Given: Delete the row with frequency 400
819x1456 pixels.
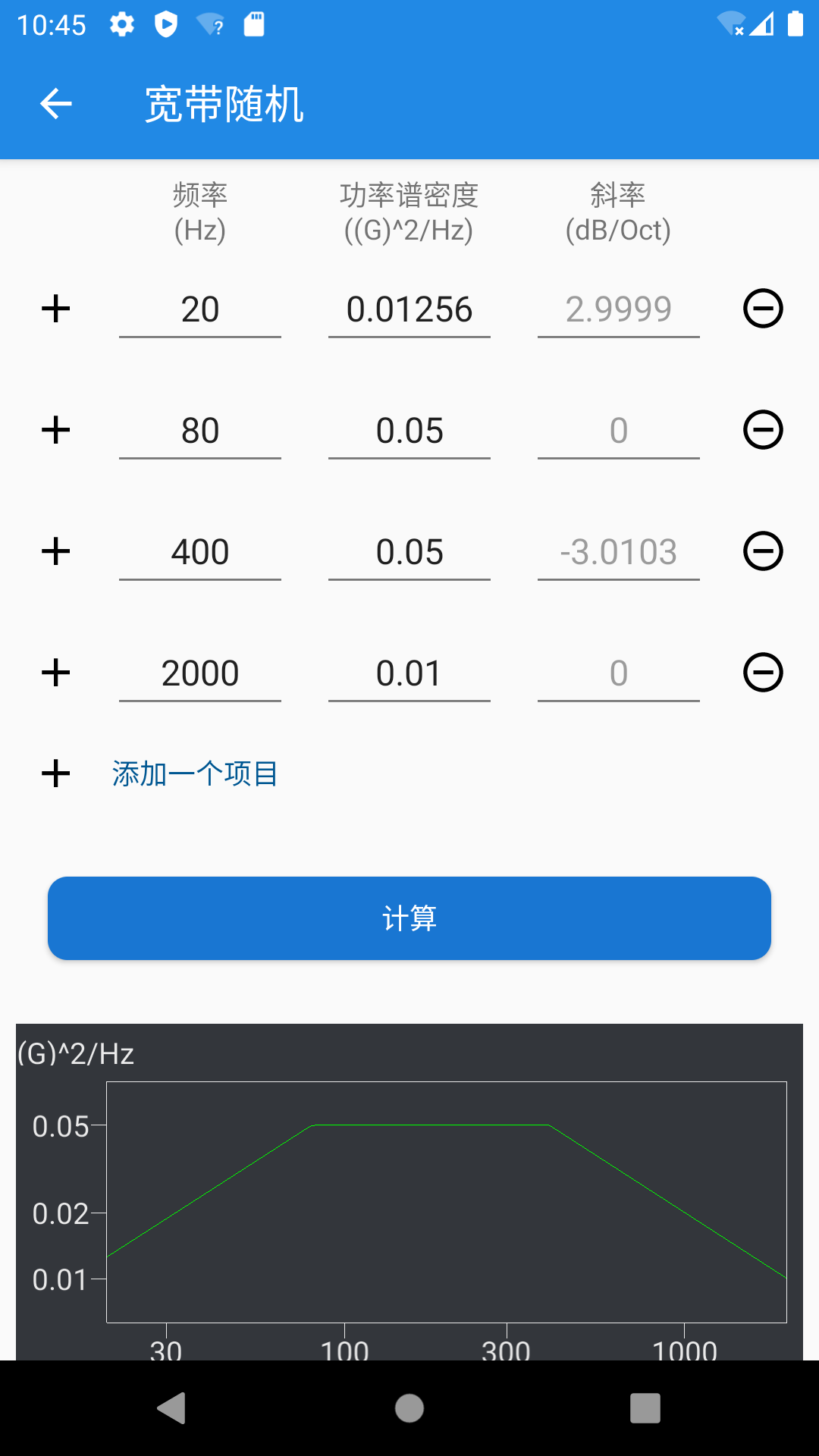Looking at the screenshot, I should 763,551.
